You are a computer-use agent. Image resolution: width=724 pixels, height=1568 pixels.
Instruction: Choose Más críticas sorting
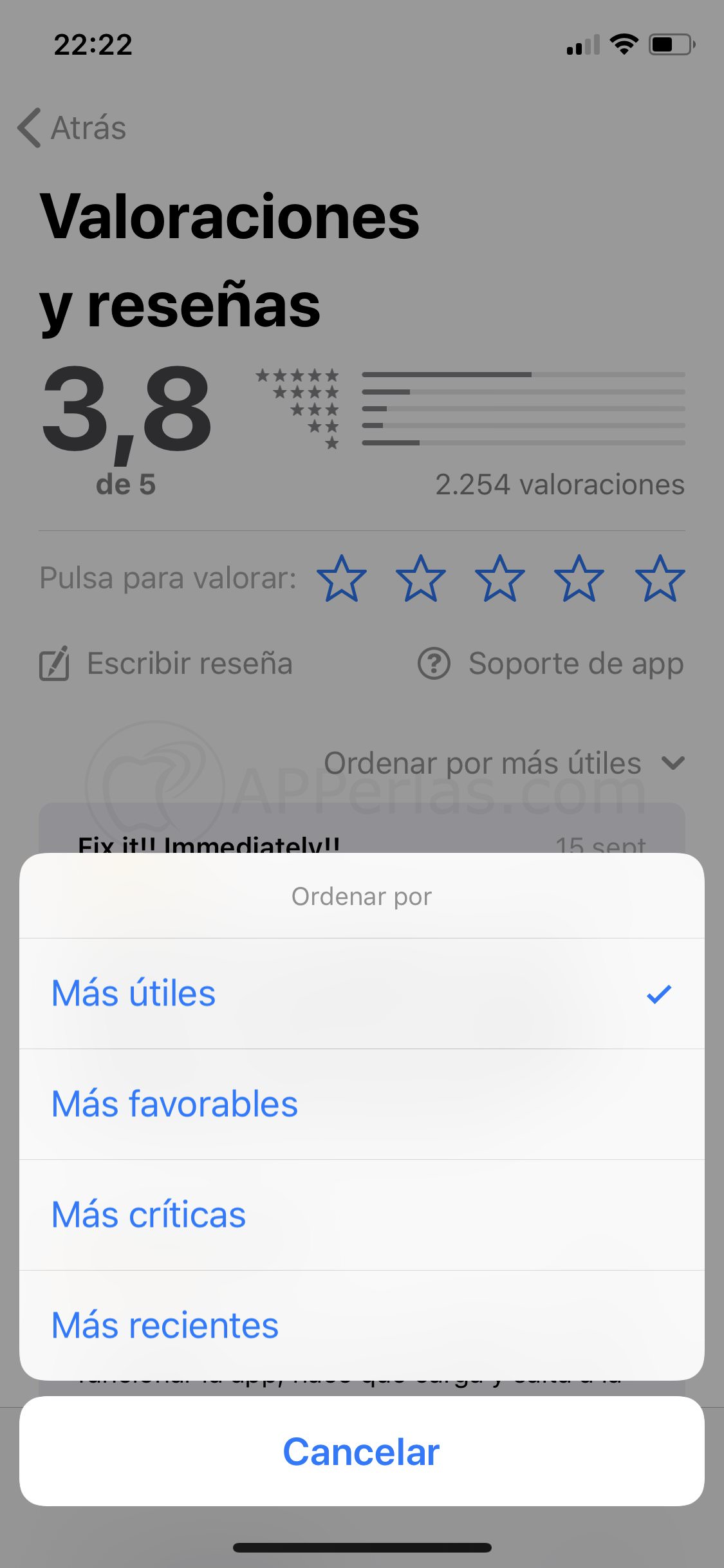[x=362, y=1215]
